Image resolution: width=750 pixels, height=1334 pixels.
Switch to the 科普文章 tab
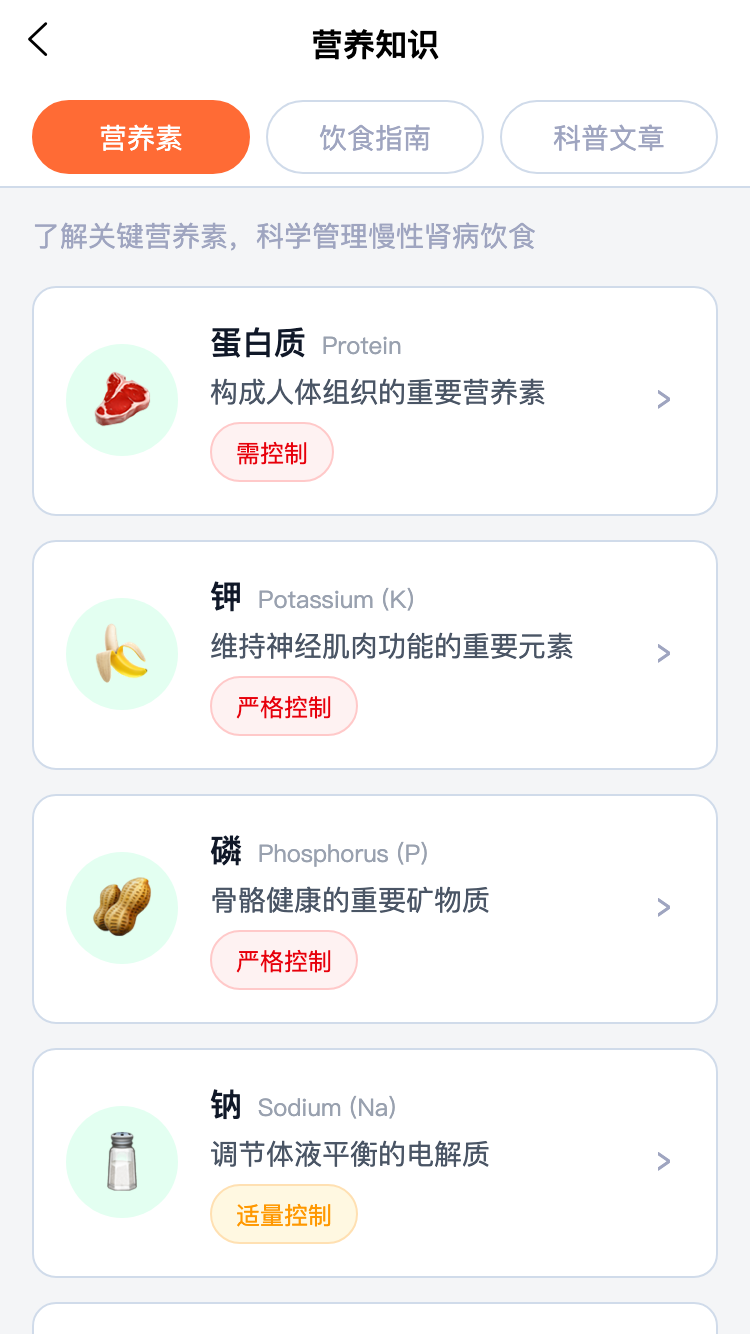coord(608,138)
